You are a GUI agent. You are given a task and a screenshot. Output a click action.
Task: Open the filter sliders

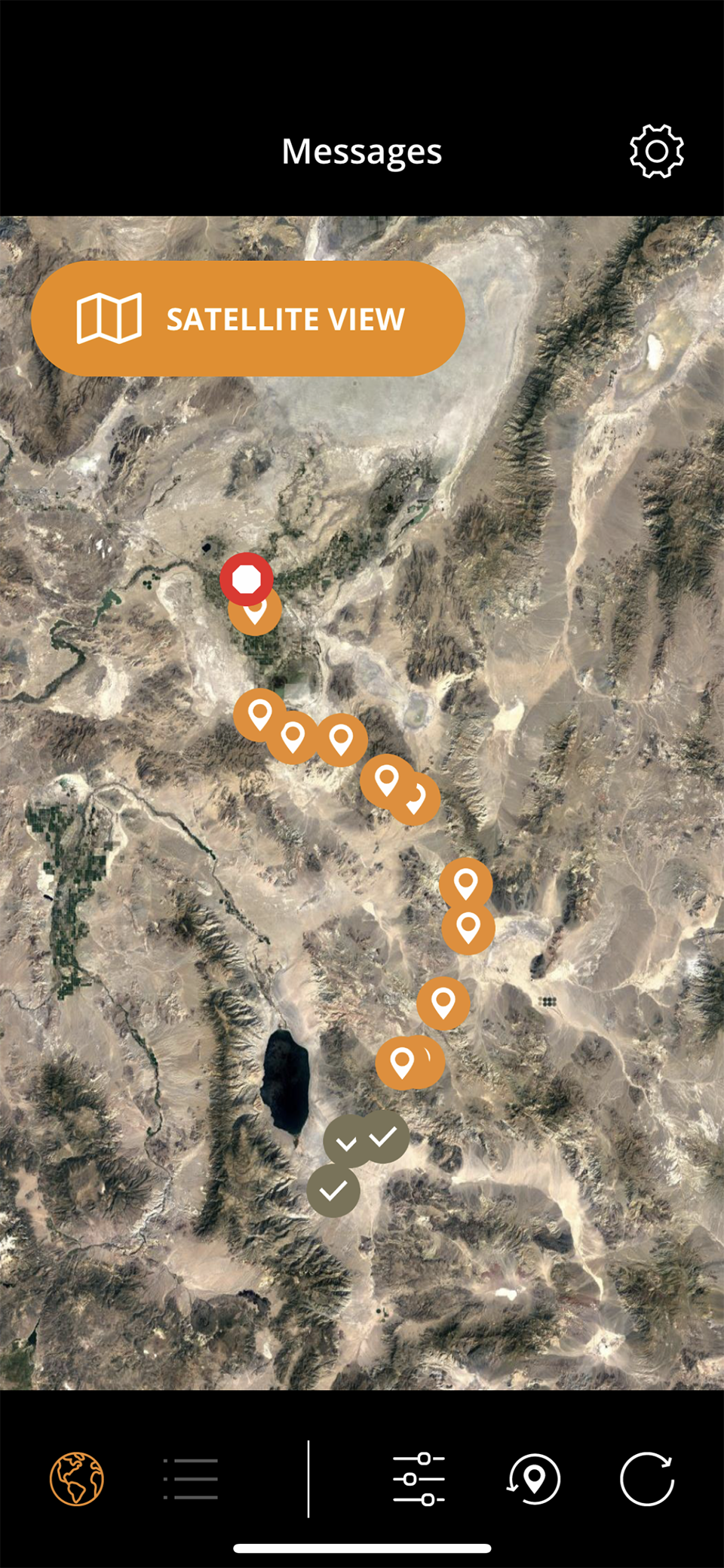pyautogui.click(x=419, y=1479)
